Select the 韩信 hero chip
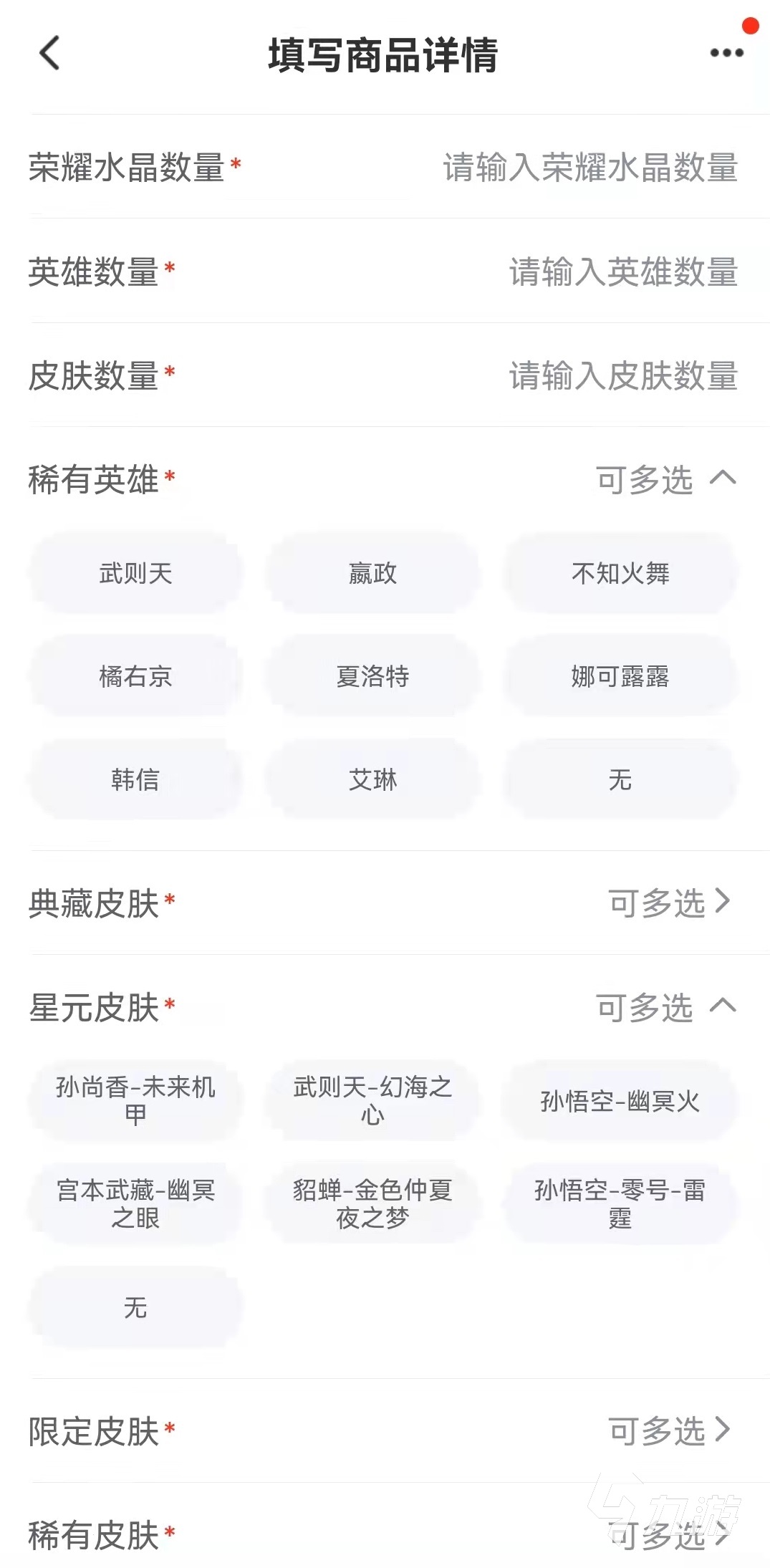Viewport: 770px width, 1568px height. [135, 779]
